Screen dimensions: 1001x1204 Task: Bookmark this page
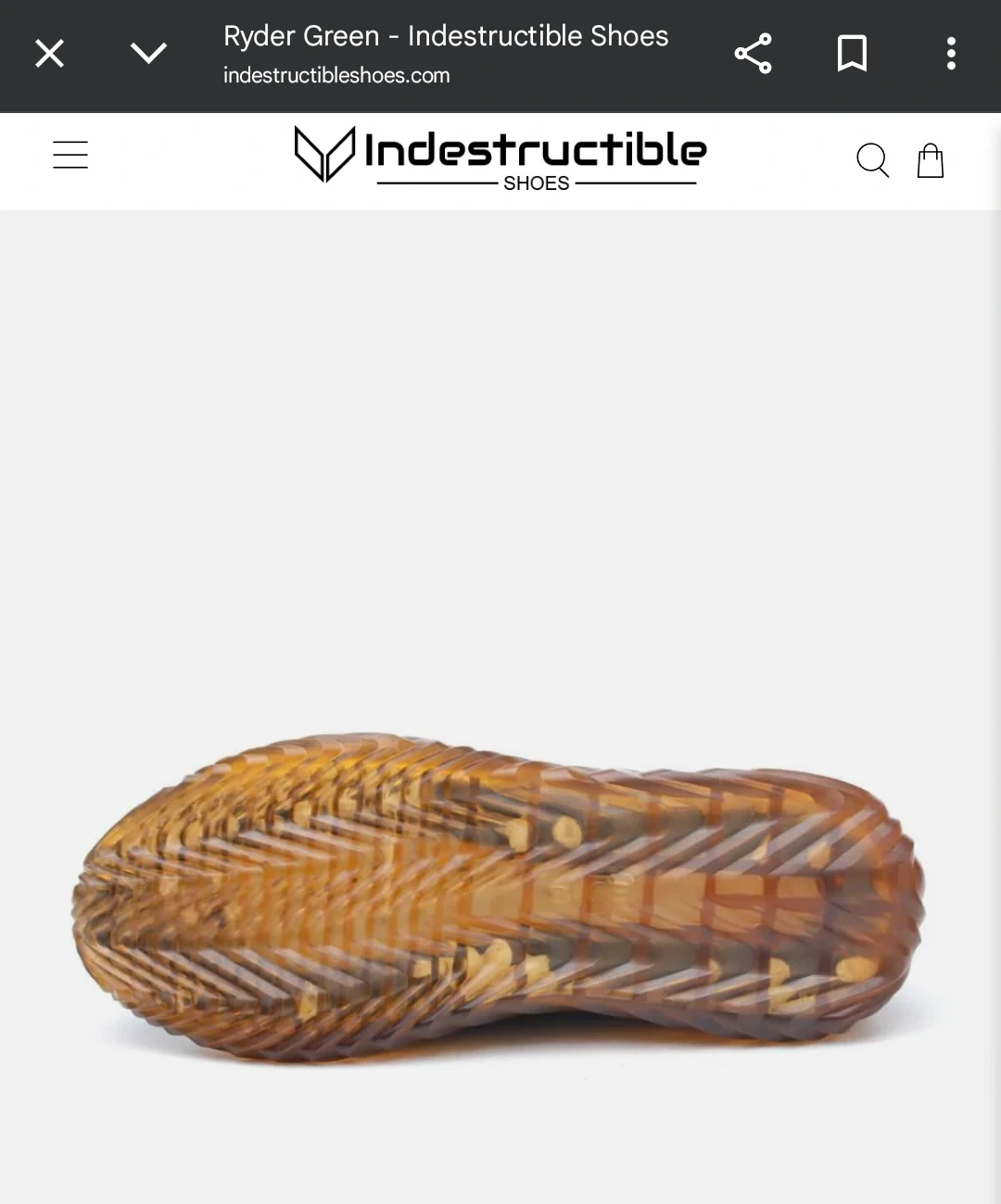click(x=852, y=54)
